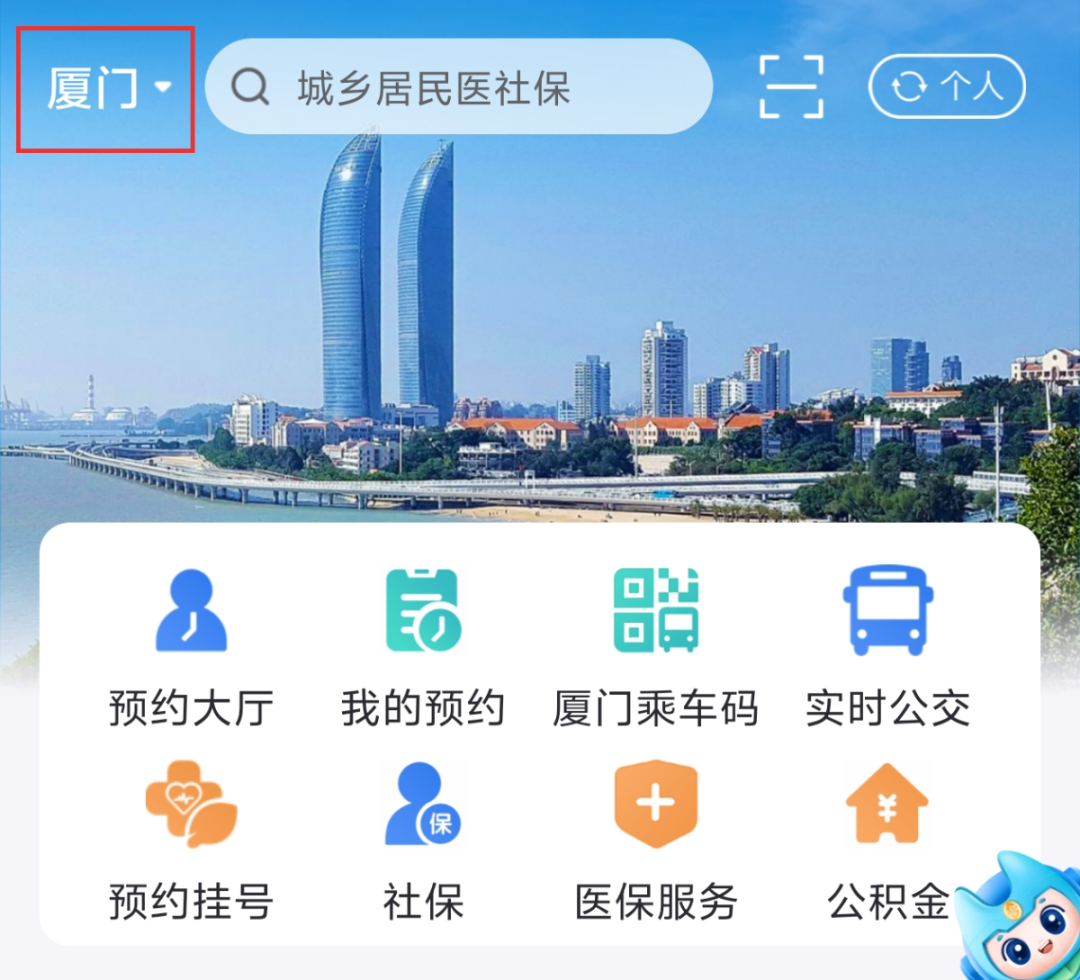Screen dimensions: 1080x980
Task: Open 实时公交 service
Action: 887,645
